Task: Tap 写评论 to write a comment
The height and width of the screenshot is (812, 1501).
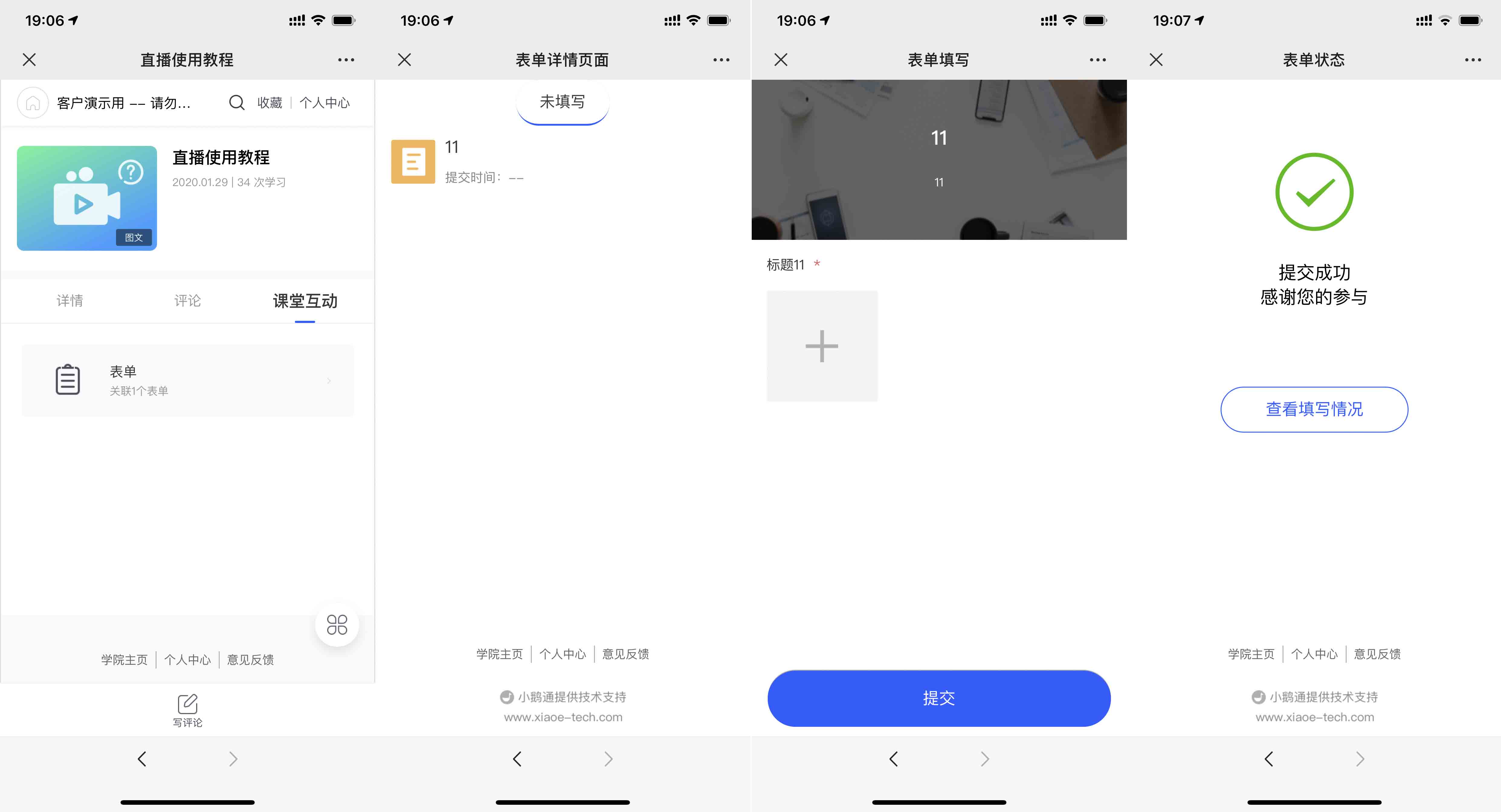Action: (x=187, y=710)
